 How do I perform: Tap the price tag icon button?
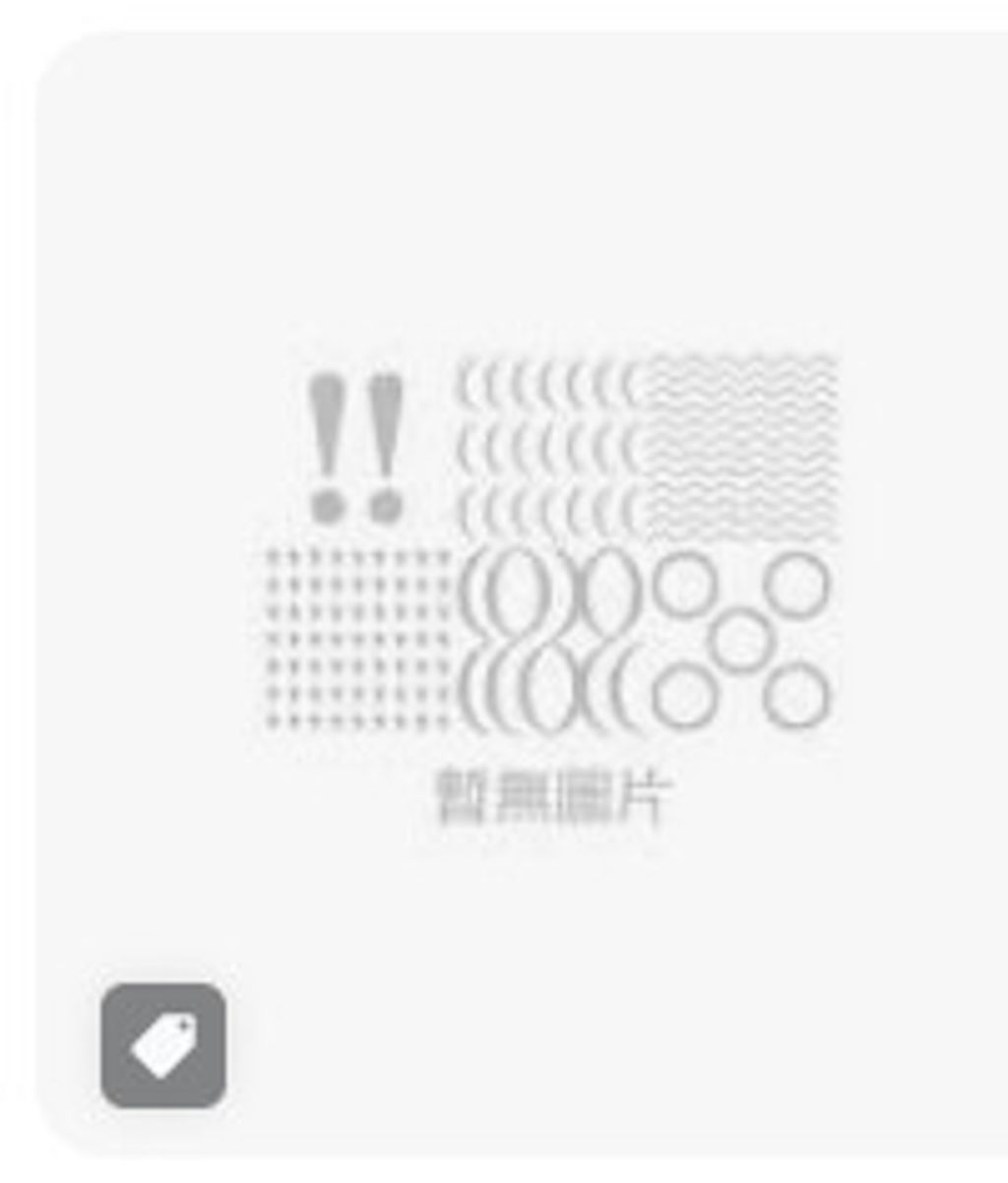163,1045
